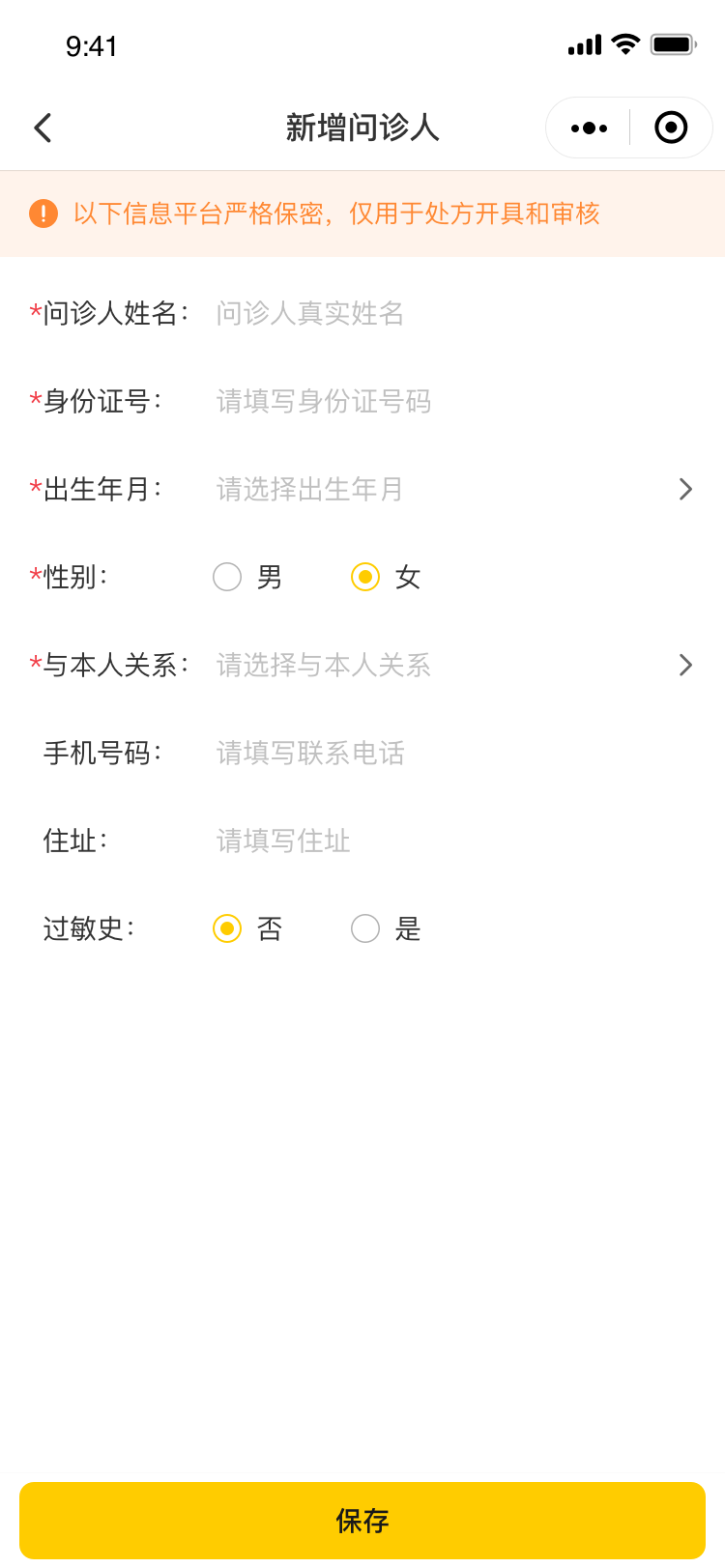725x1568 pixels.
Task: Close the mini-program with the circle icon
Action: (671, 128)
